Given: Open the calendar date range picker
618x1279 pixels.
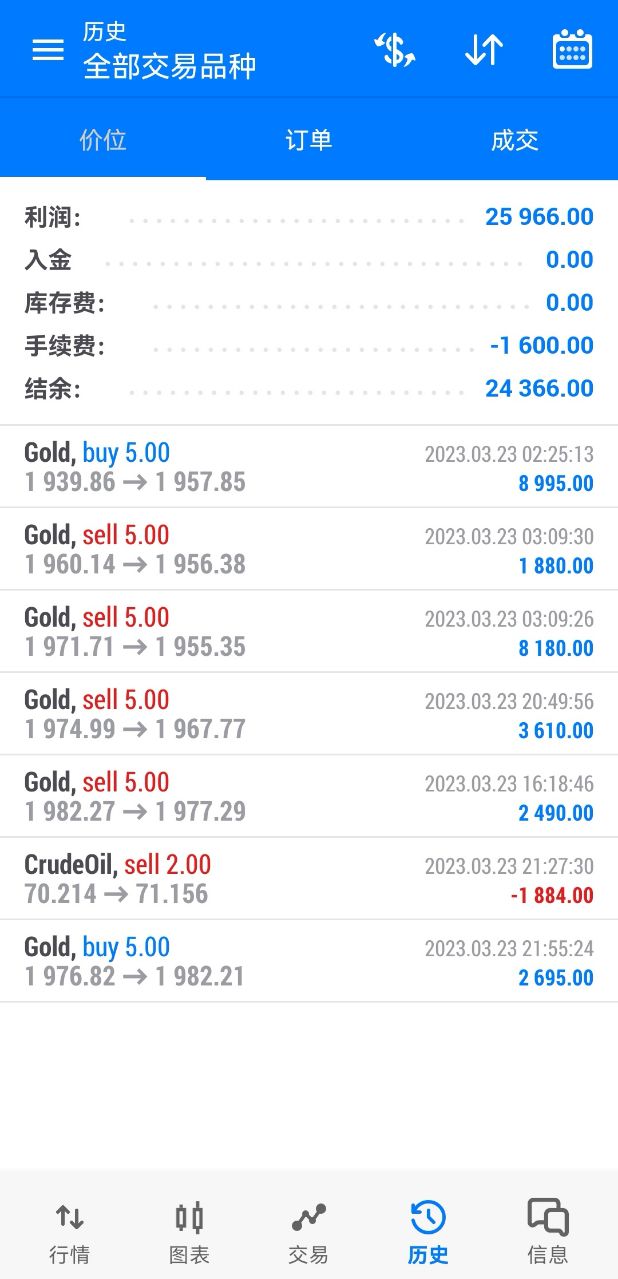Looking at the screenshot, I should pos(572,50).
